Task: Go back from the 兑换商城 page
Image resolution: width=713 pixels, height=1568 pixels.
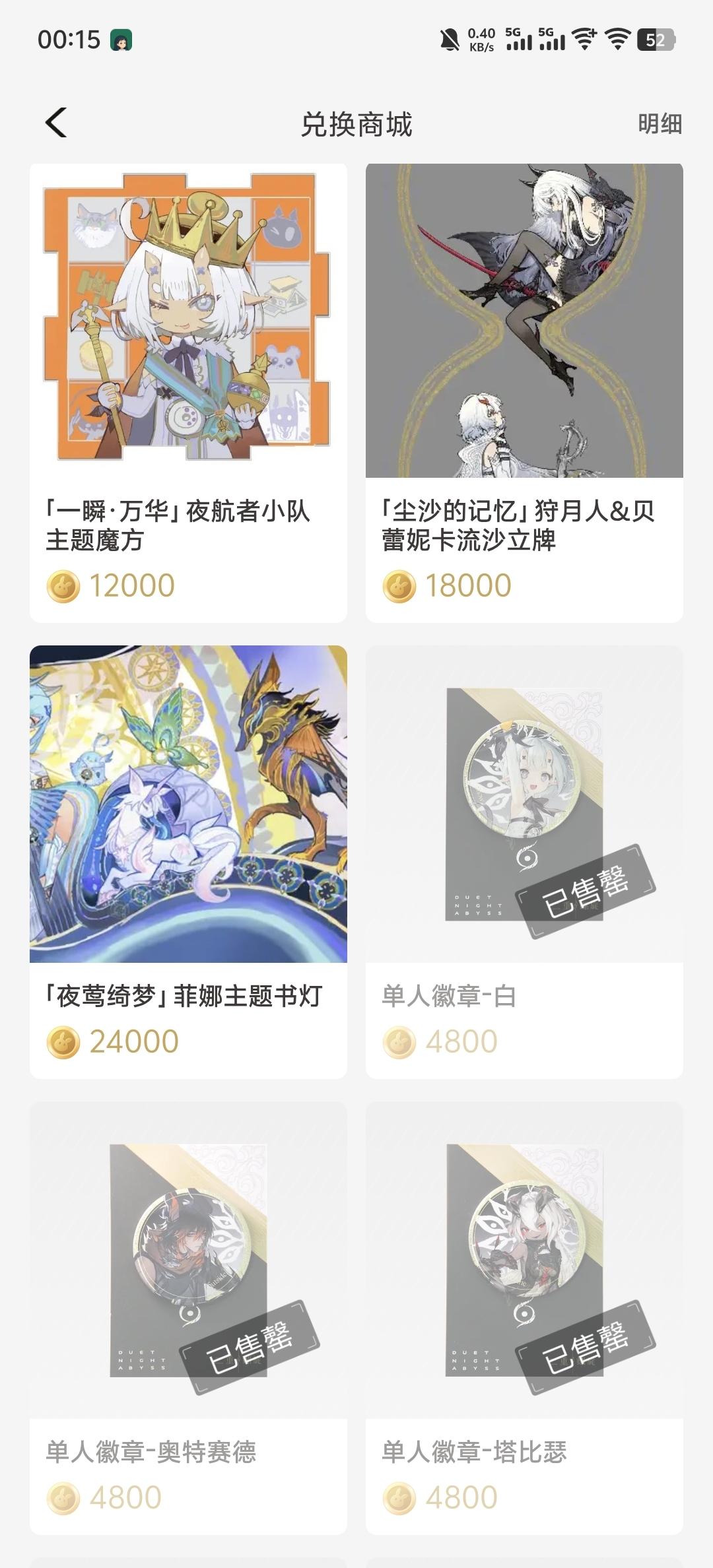Action: point(56,123)
